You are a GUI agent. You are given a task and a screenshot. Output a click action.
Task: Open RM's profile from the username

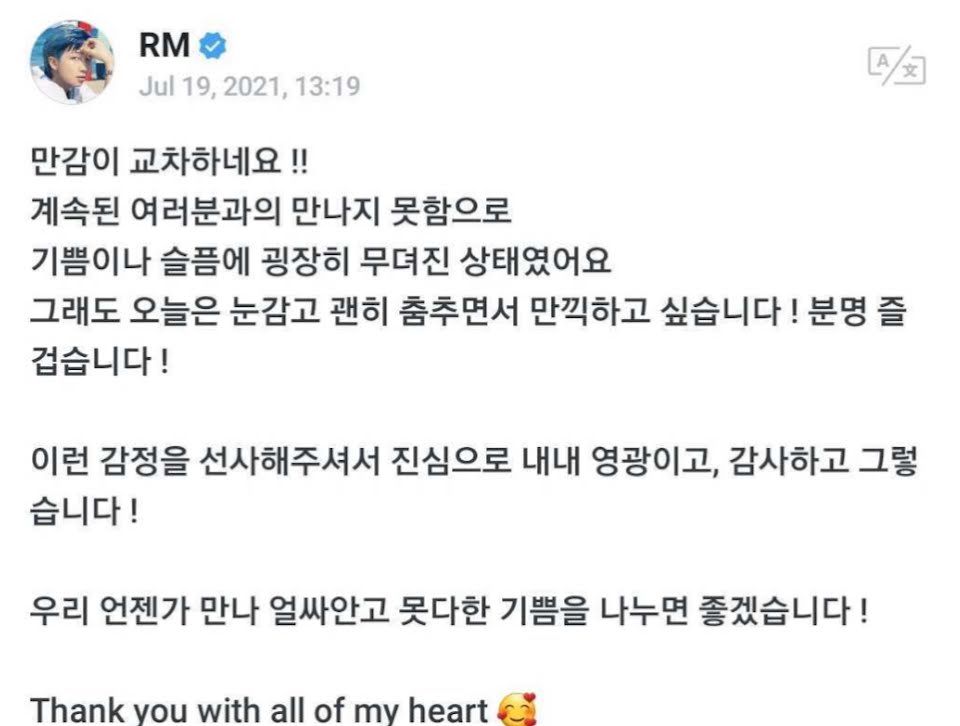point(162,45)
